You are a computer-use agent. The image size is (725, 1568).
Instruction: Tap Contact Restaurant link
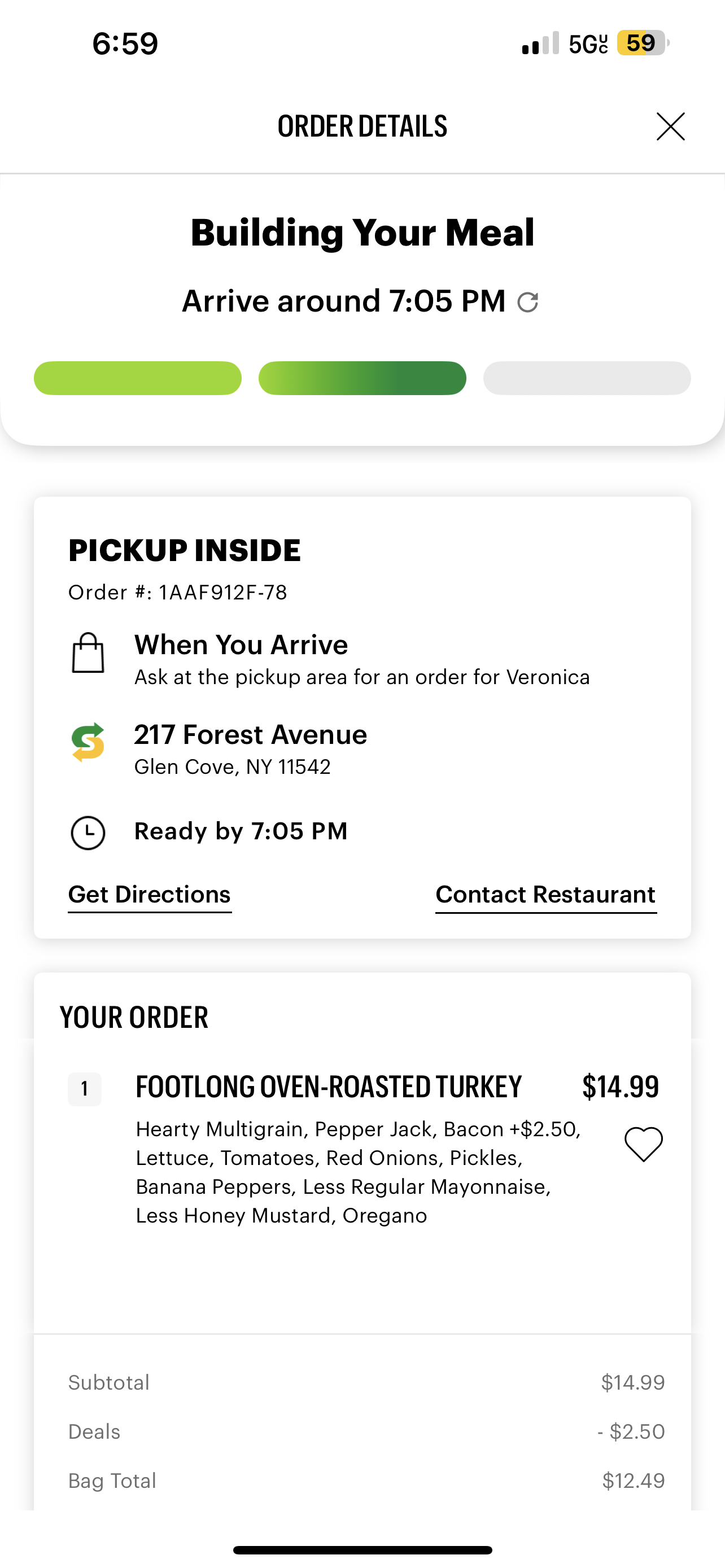(x=545, y=895)
